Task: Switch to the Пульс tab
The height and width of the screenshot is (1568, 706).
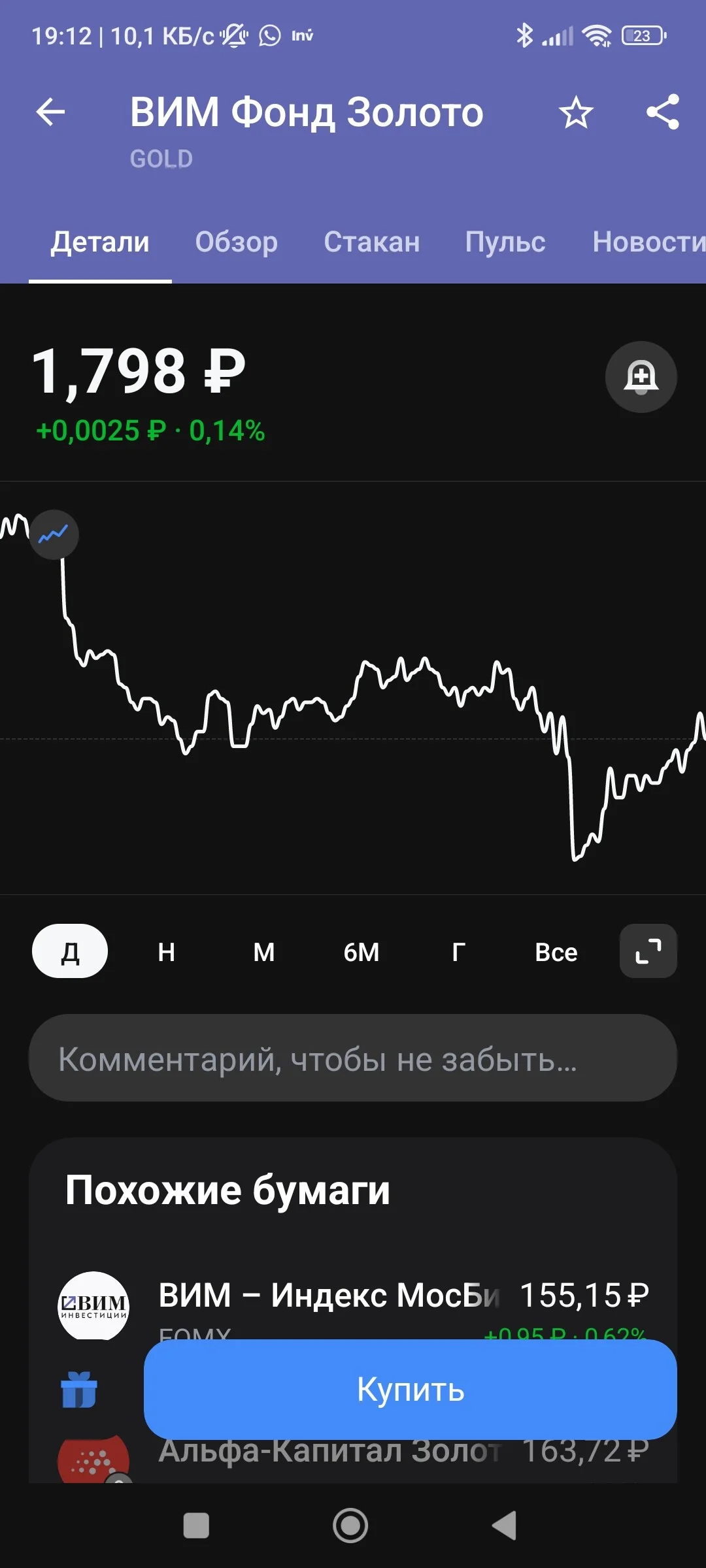Action: click(505, 242)
